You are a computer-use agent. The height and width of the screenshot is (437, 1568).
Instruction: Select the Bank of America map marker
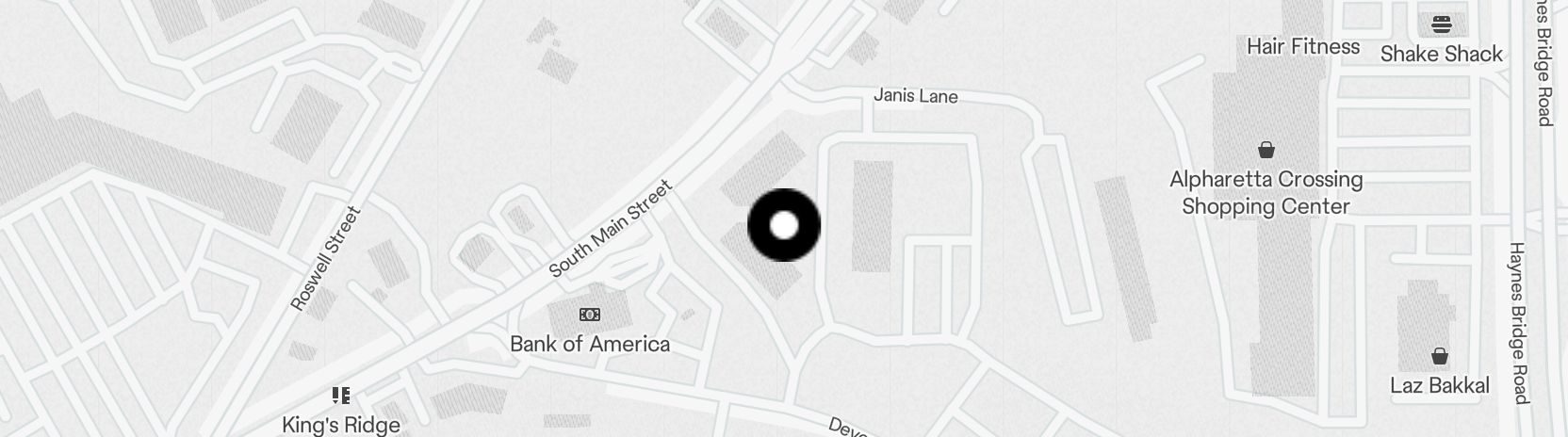590,315
